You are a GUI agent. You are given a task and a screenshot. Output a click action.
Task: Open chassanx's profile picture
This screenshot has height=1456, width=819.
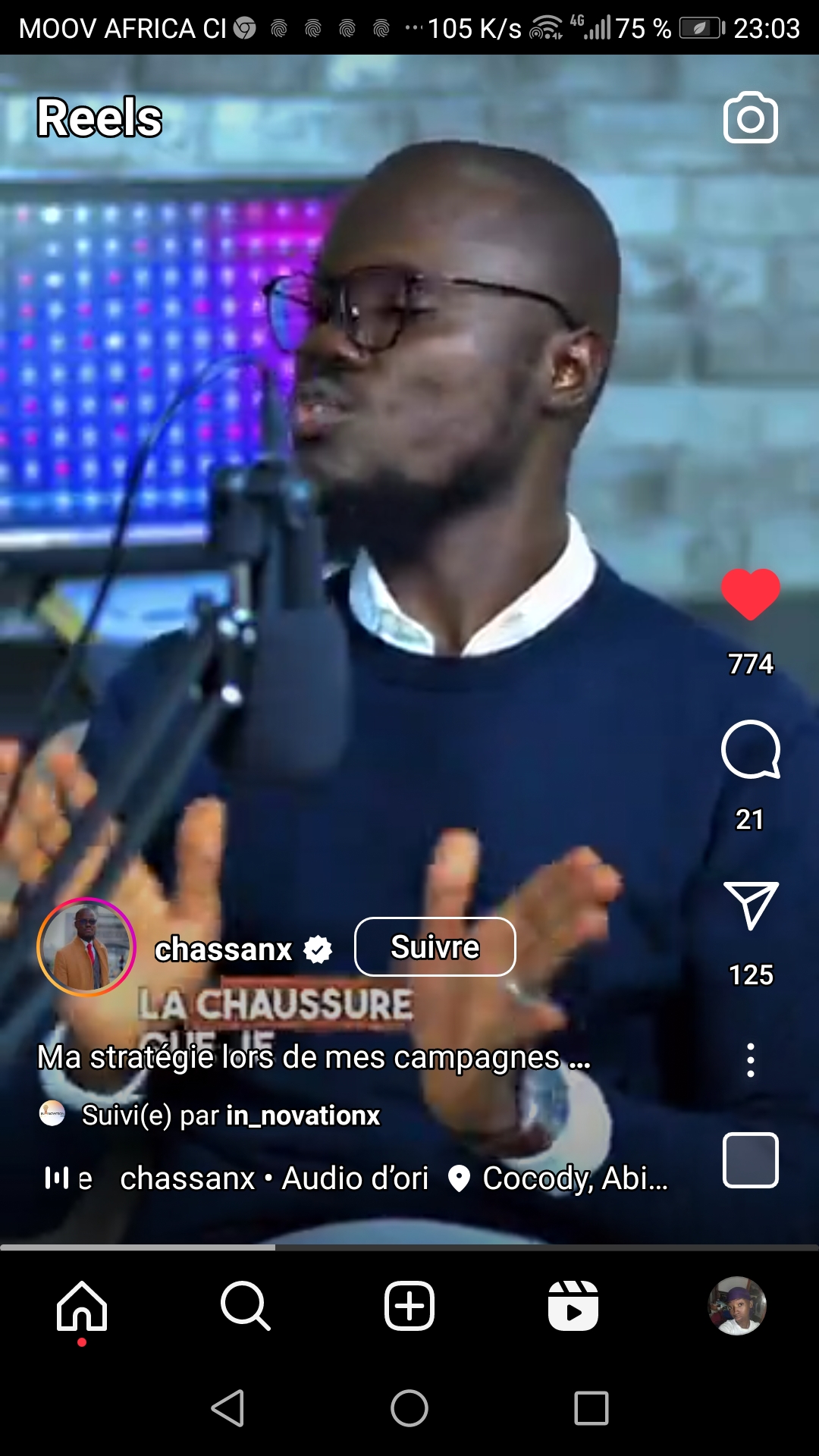point(86,947)
